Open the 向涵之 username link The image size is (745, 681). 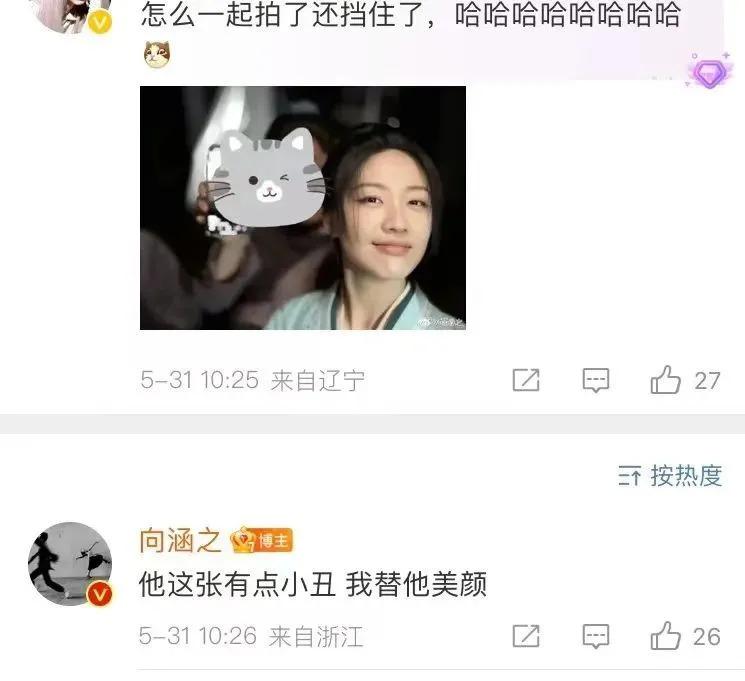(180, 540)
